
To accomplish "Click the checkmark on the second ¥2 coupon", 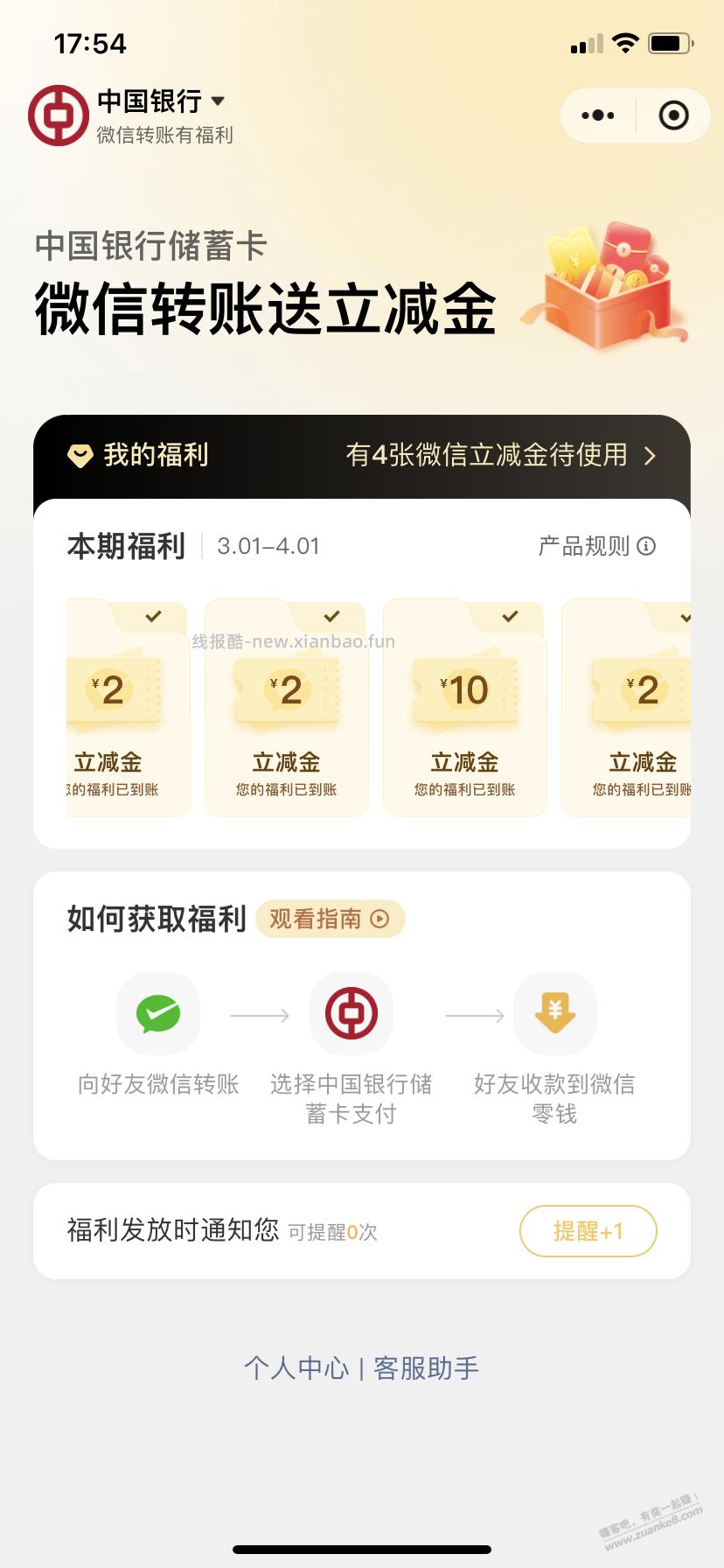I will point(332,615).
